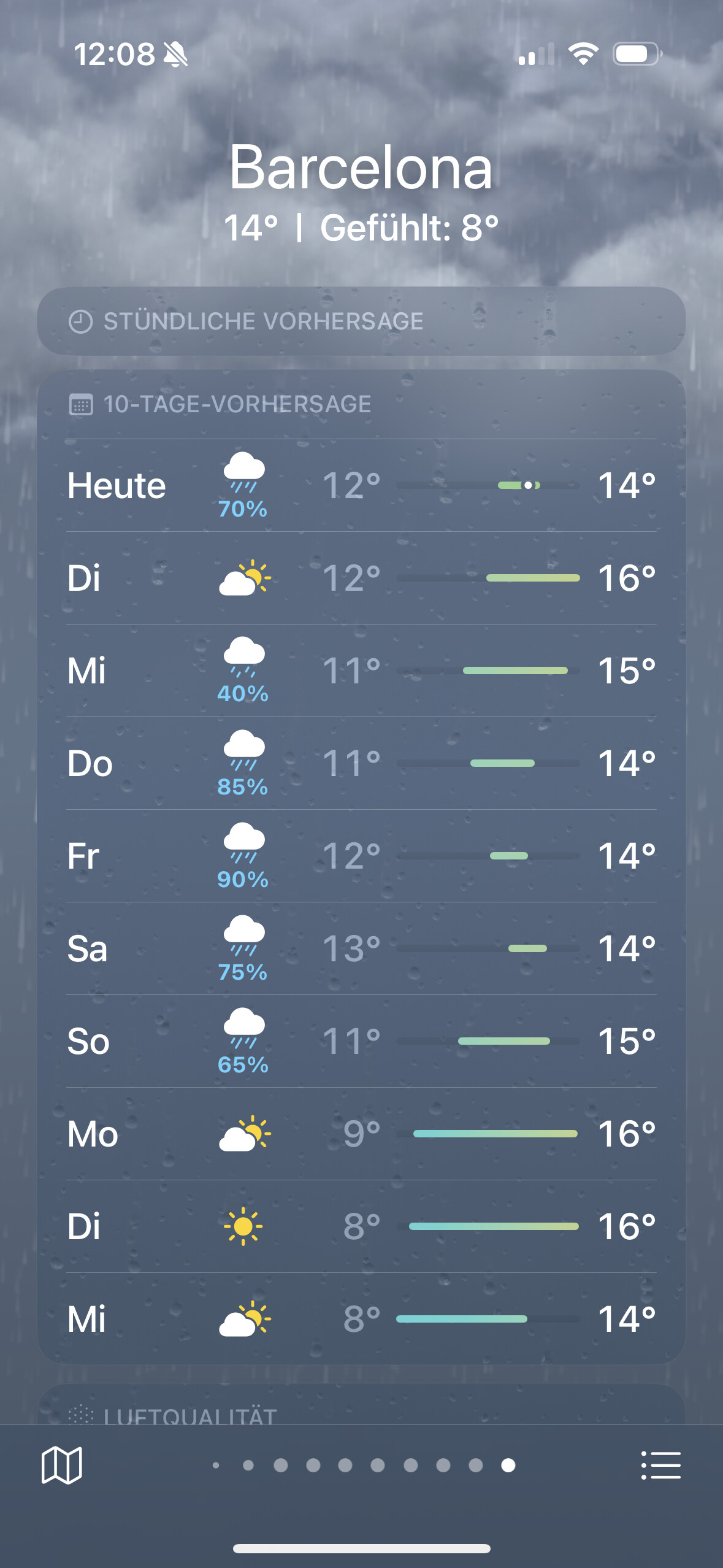Show Friday details in the Fr row

[361, 856]
